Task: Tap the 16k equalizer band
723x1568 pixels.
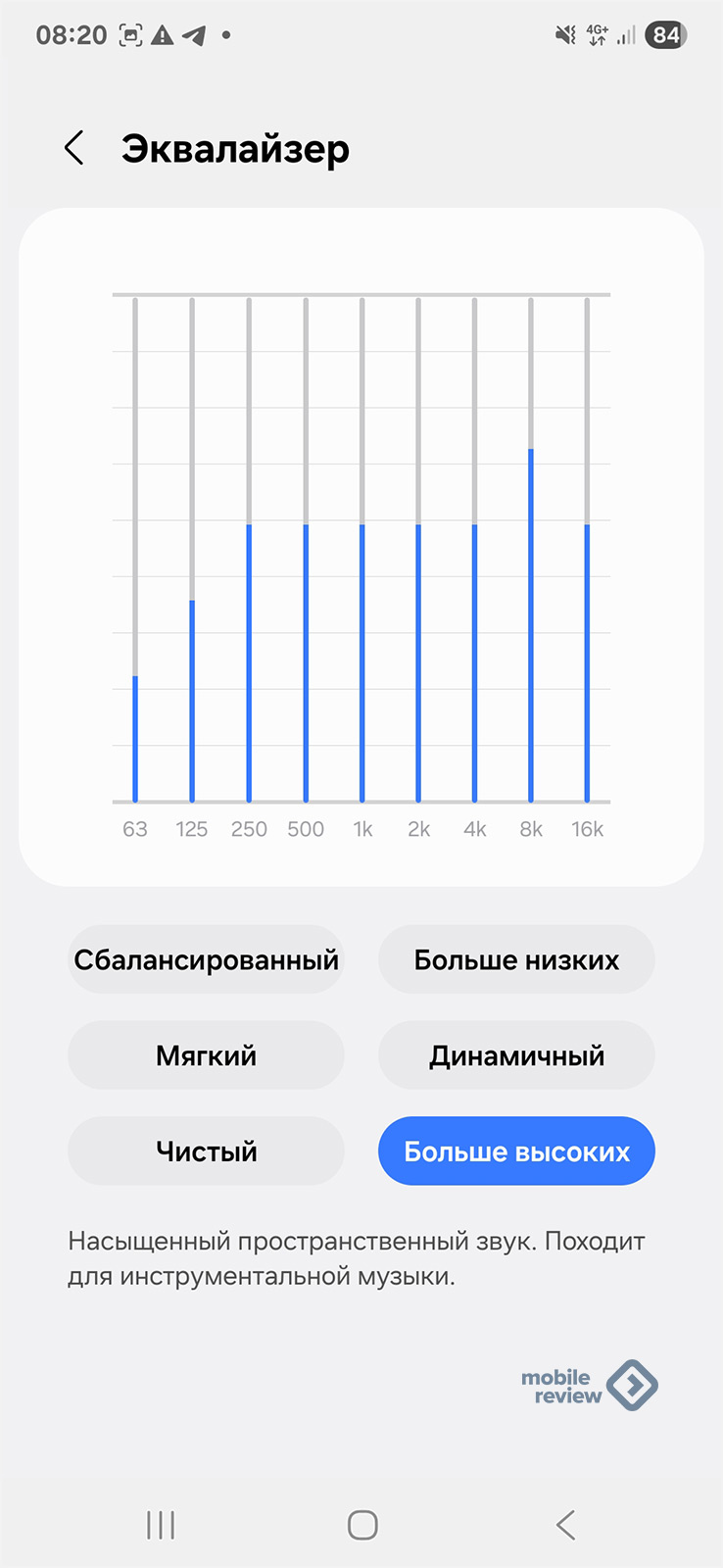Action: click(x=588, y=550)
